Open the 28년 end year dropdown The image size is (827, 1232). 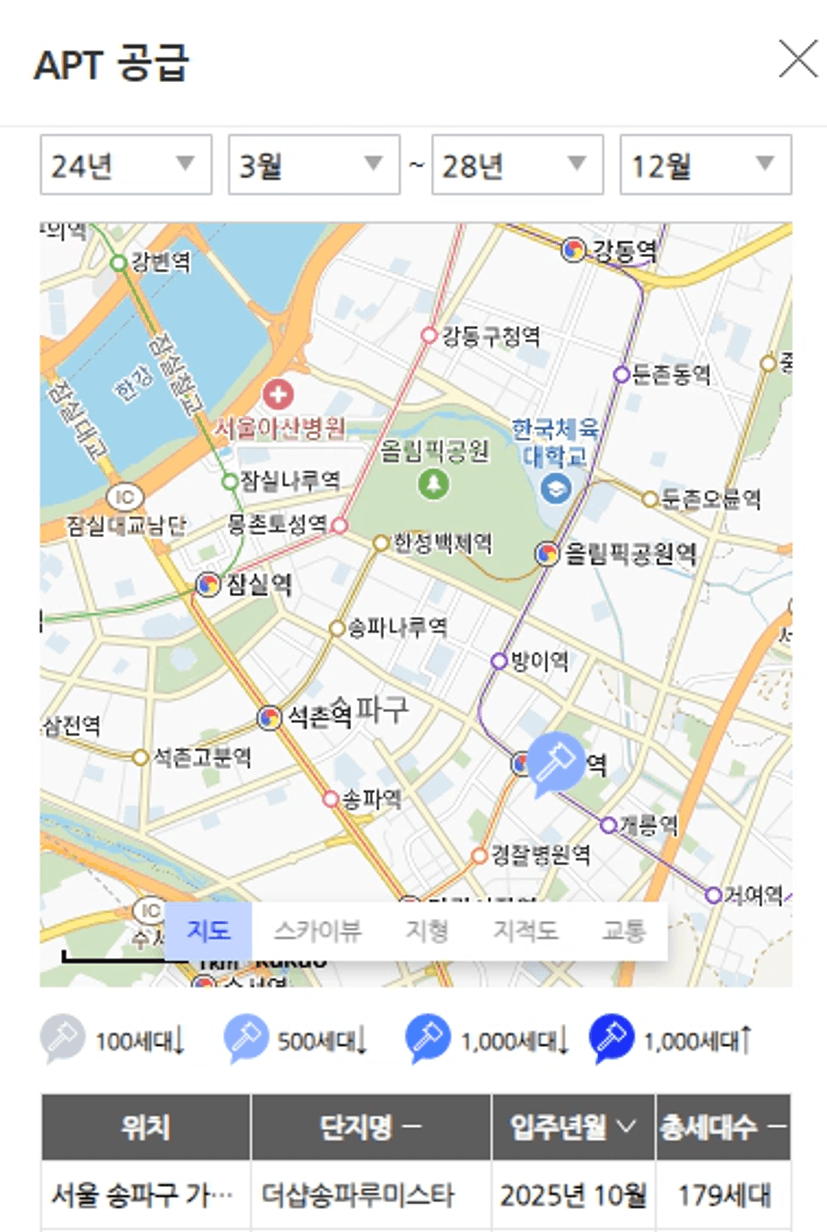pyautogui.click(x=517, y=165)
